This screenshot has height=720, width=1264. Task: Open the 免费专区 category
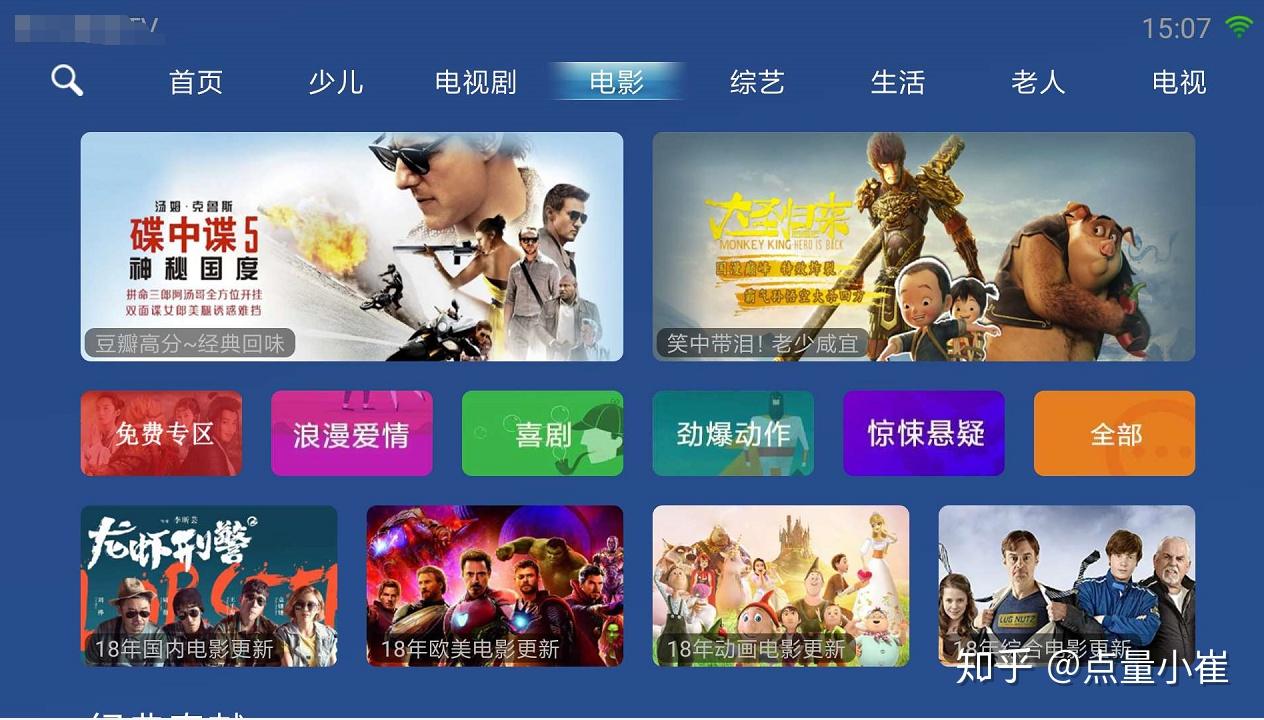click(161, 433)
